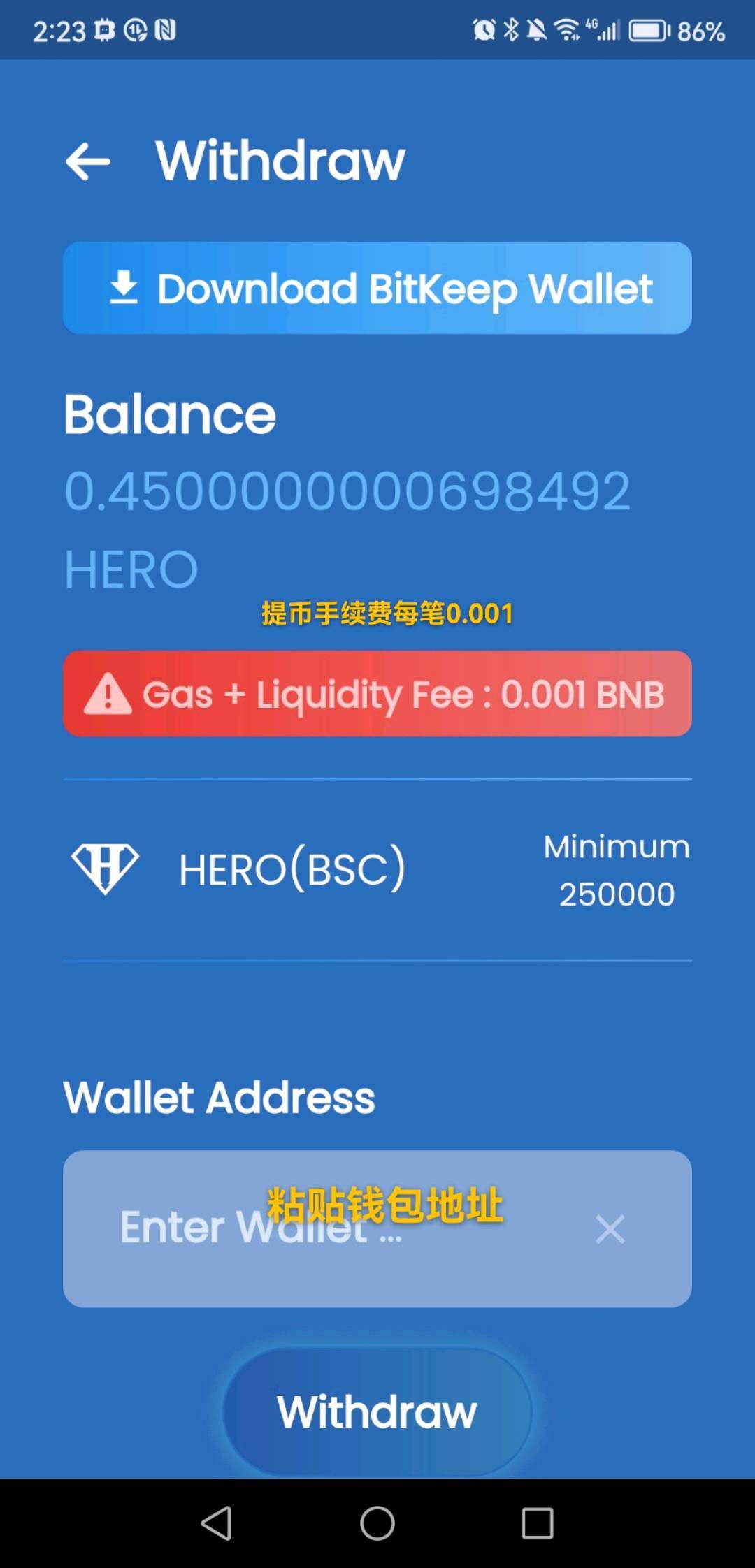Submit using the bottom Withdraw button
The width and height of the screenshot is (755, 1568).
[377, 1412]
